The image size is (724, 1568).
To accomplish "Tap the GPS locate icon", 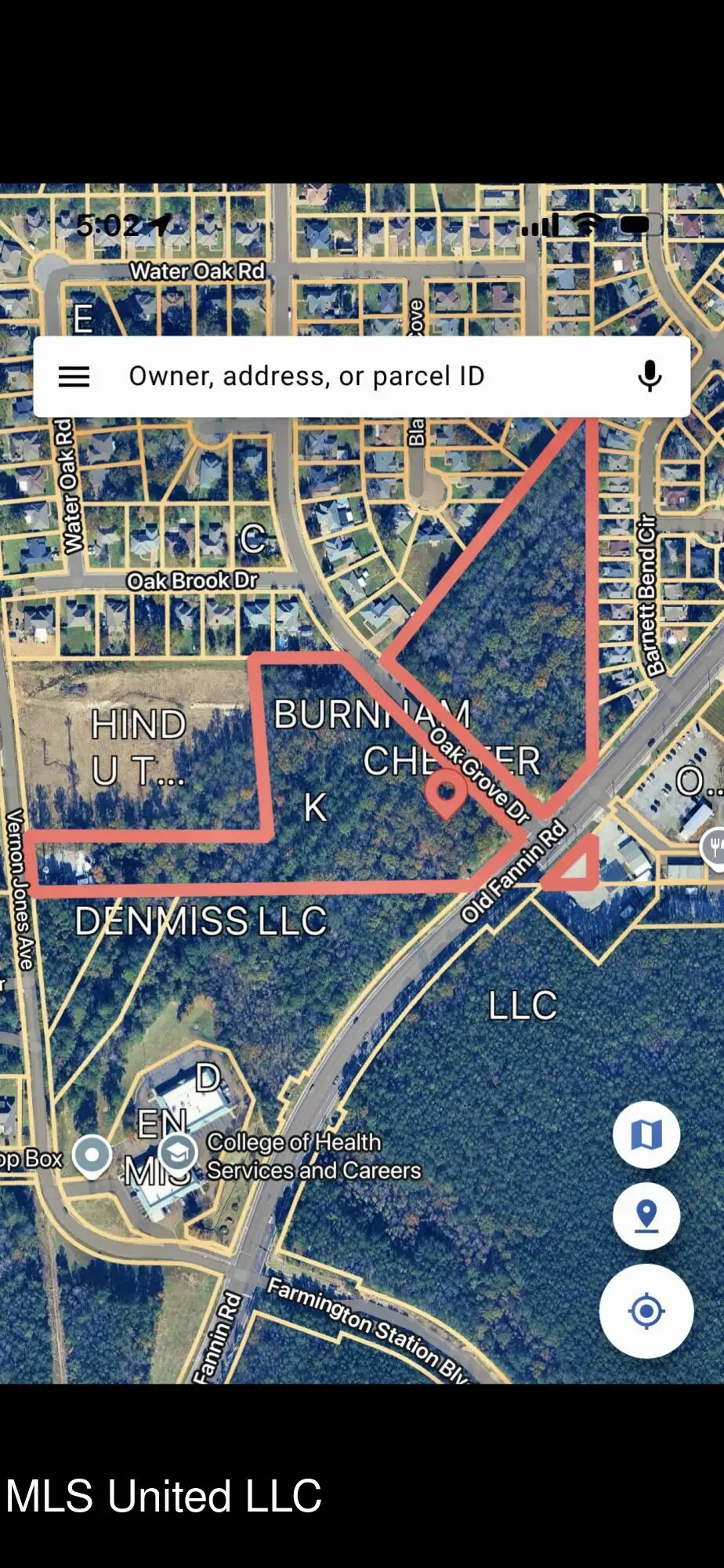I will click(646, 1310).
